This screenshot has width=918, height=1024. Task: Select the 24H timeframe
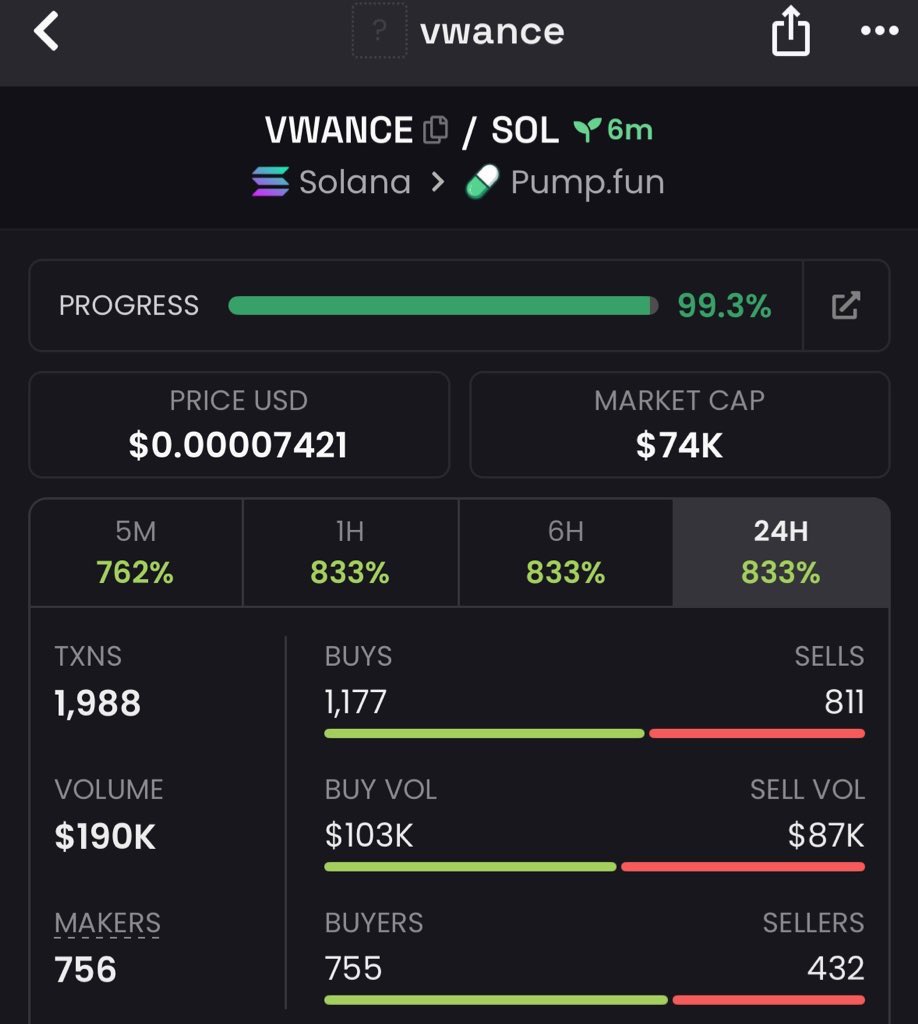pos(780,552)
